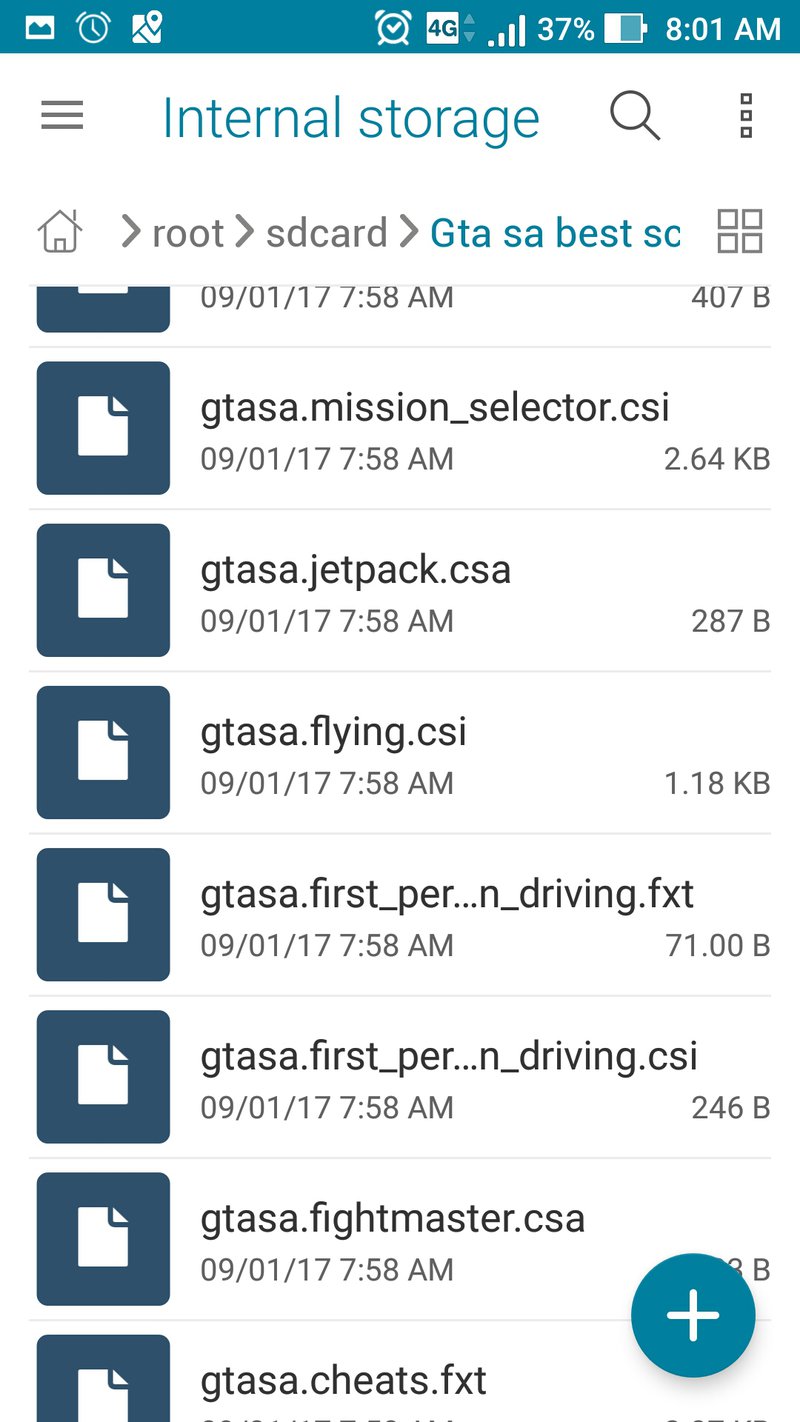This screenshot has height=1422, width=800.
Task: Switch to grid view layout
Action: (740, 232)
